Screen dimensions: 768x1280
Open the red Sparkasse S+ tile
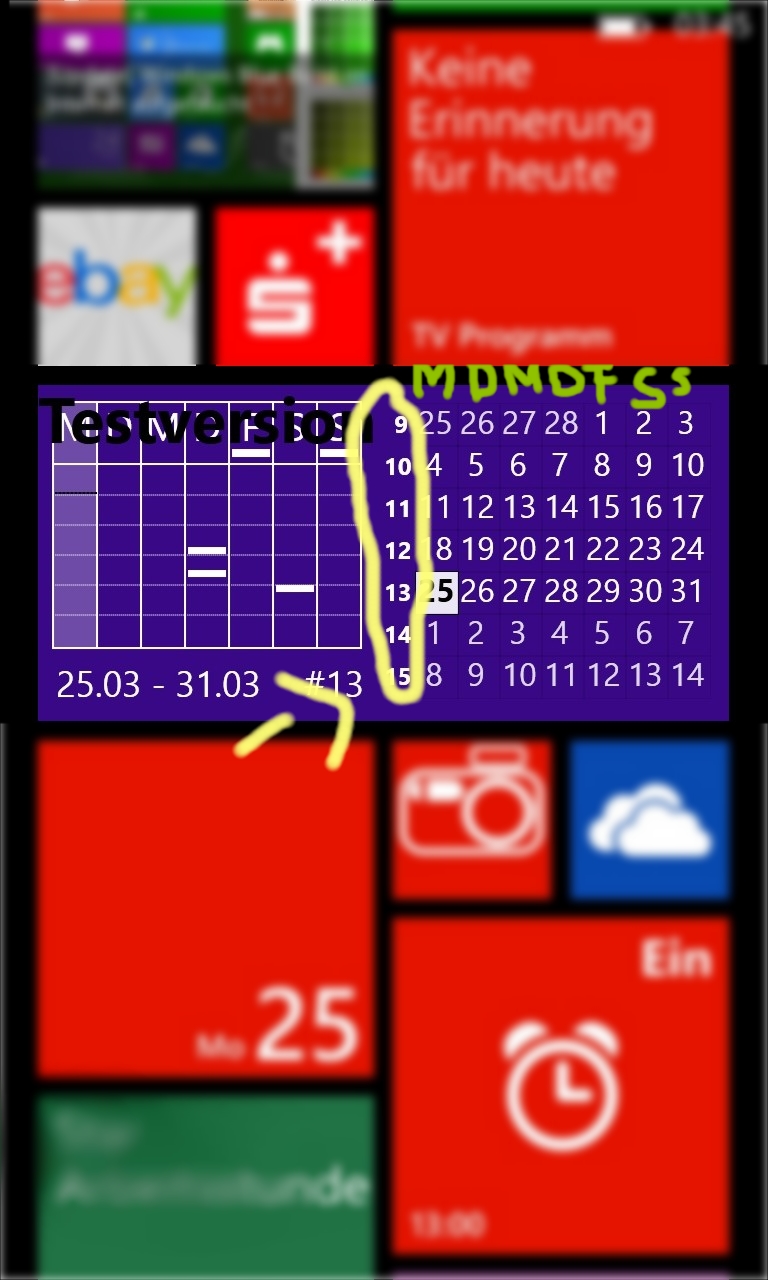(295, 287)
